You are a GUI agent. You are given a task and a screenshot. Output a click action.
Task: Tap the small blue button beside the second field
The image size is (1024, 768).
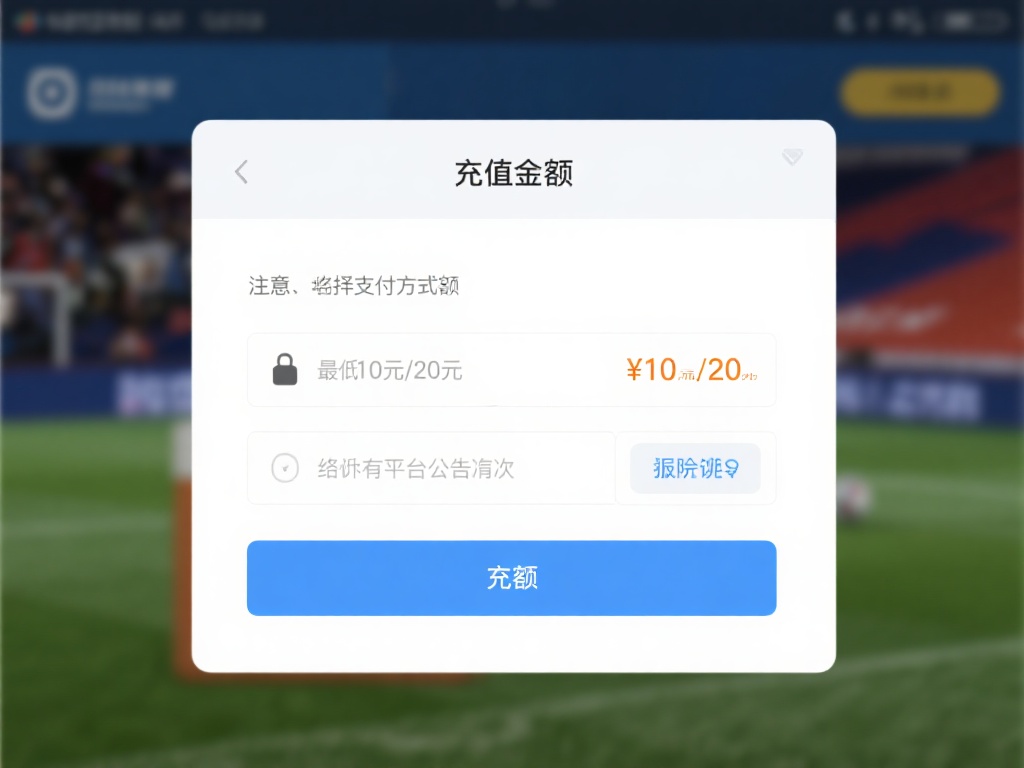[x=695, y=468]
